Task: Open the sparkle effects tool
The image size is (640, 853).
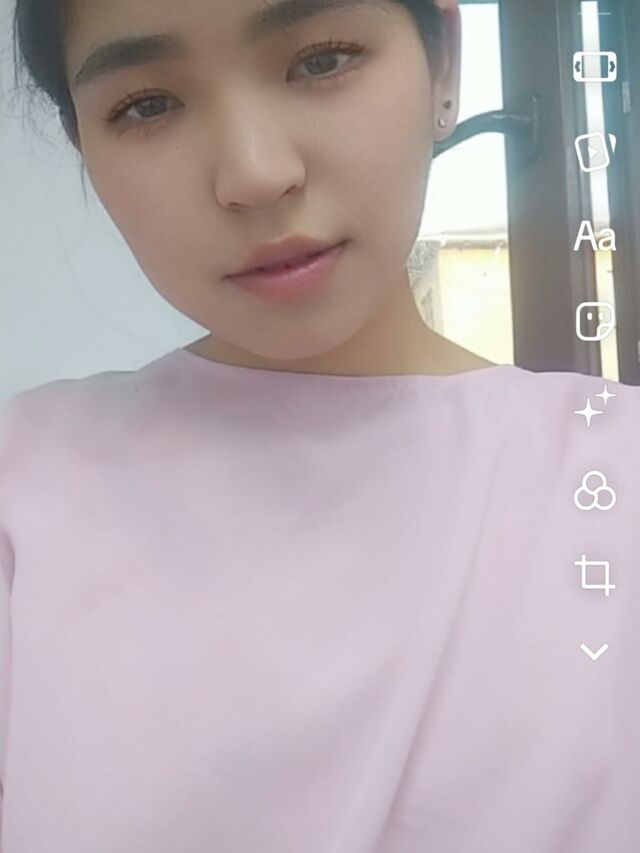Action: pyautogui.click(x=594, y=406)
